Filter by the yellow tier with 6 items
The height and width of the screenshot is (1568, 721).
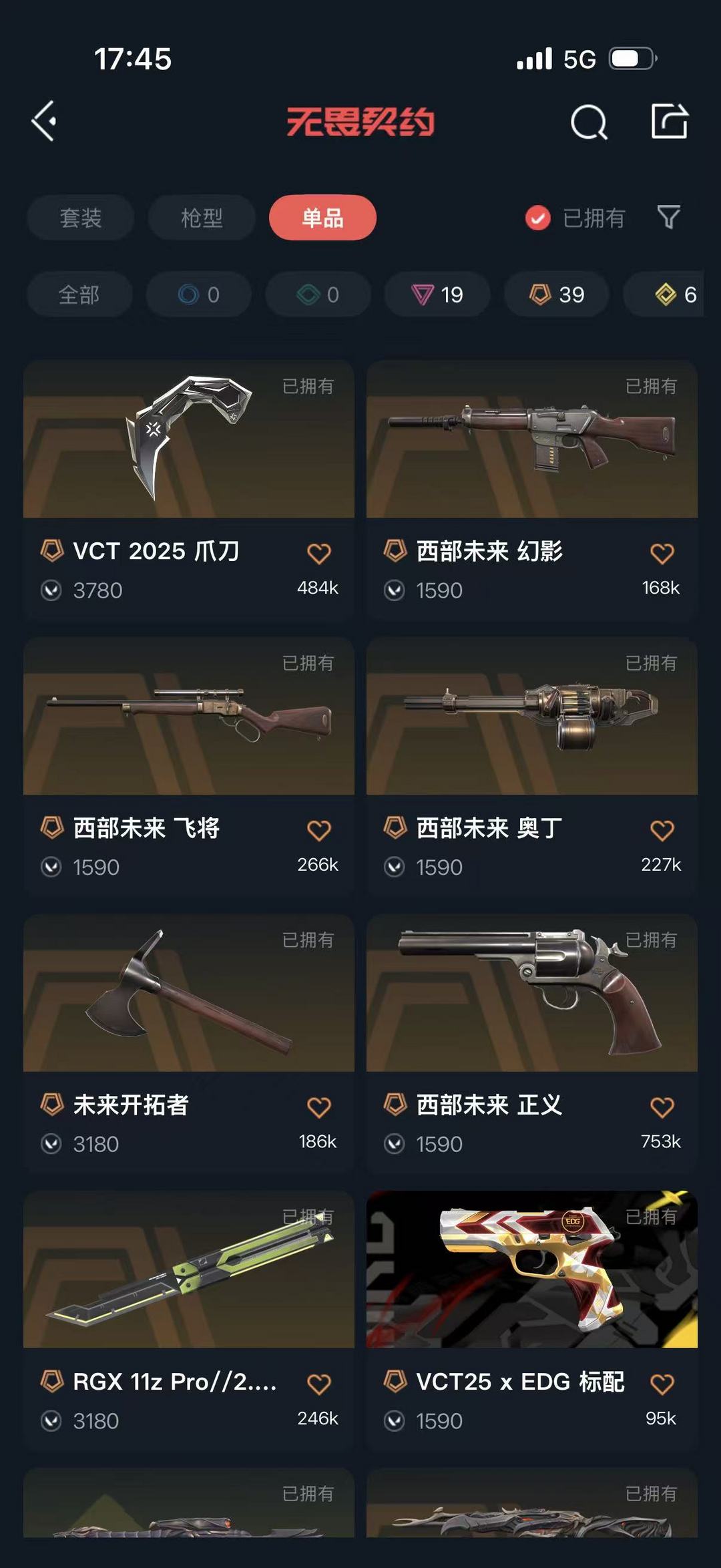tap(674, 295)
